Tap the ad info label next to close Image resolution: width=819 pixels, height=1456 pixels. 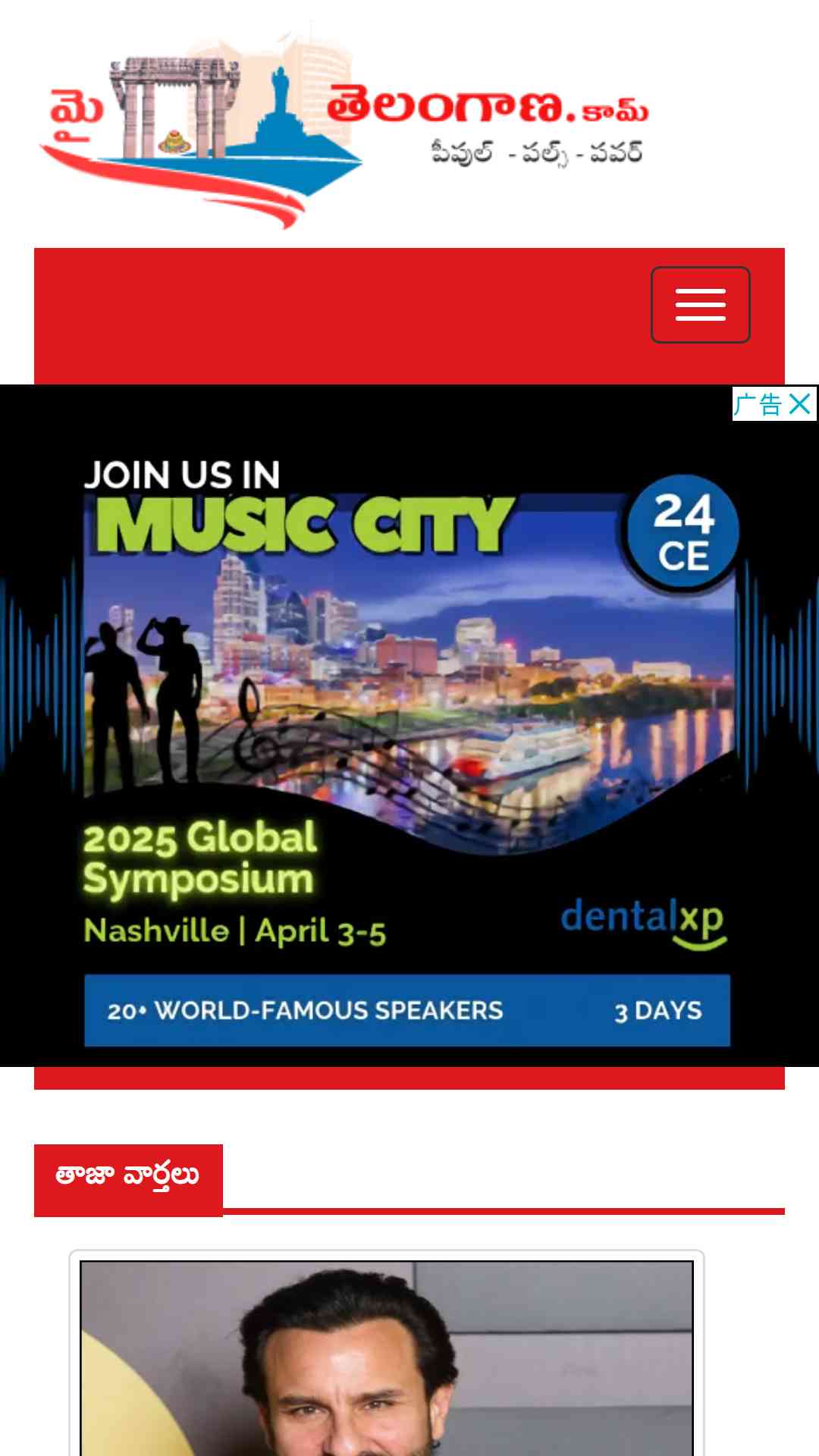pyautogui.click(x=758, y=404)
